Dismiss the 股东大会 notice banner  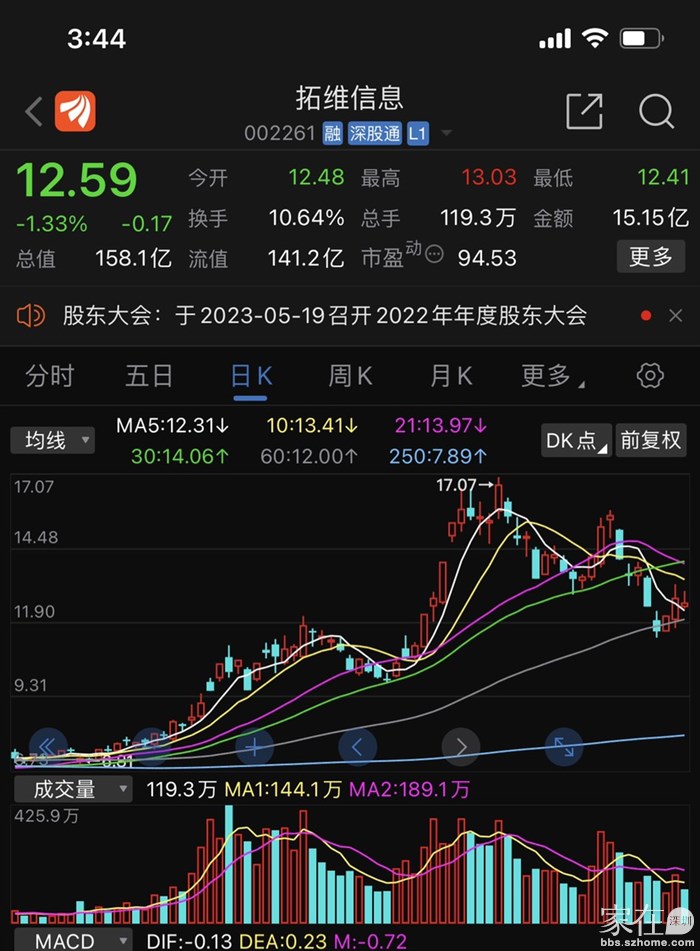(x=675, y=316)
